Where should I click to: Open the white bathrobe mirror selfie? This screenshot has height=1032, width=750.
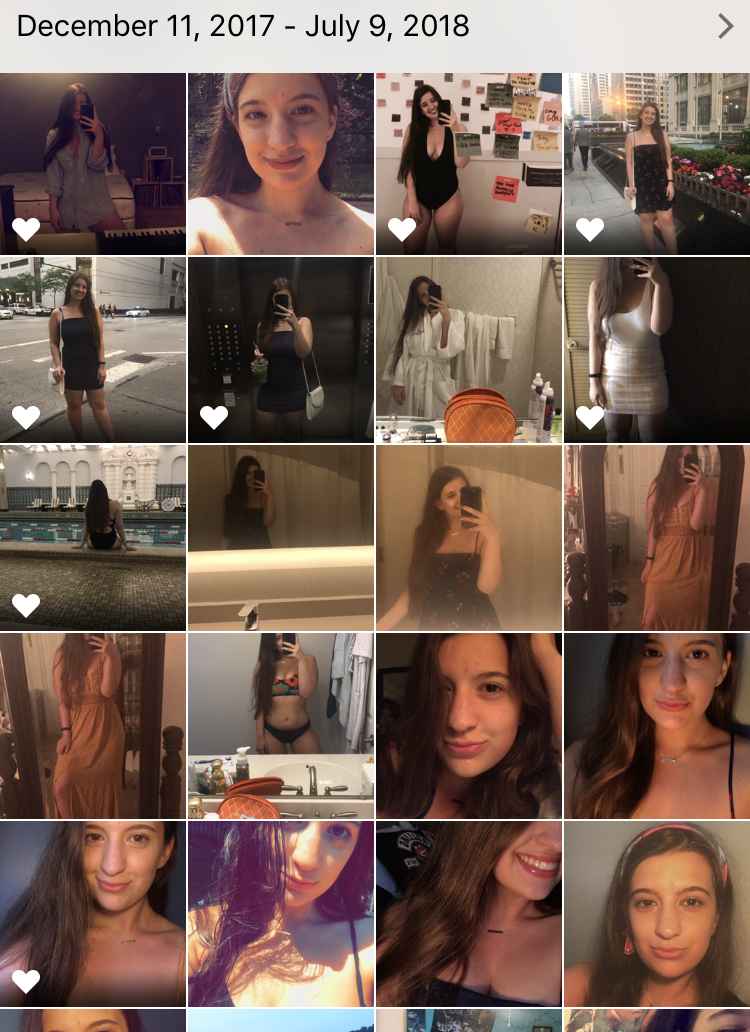[x=468, y=350]
